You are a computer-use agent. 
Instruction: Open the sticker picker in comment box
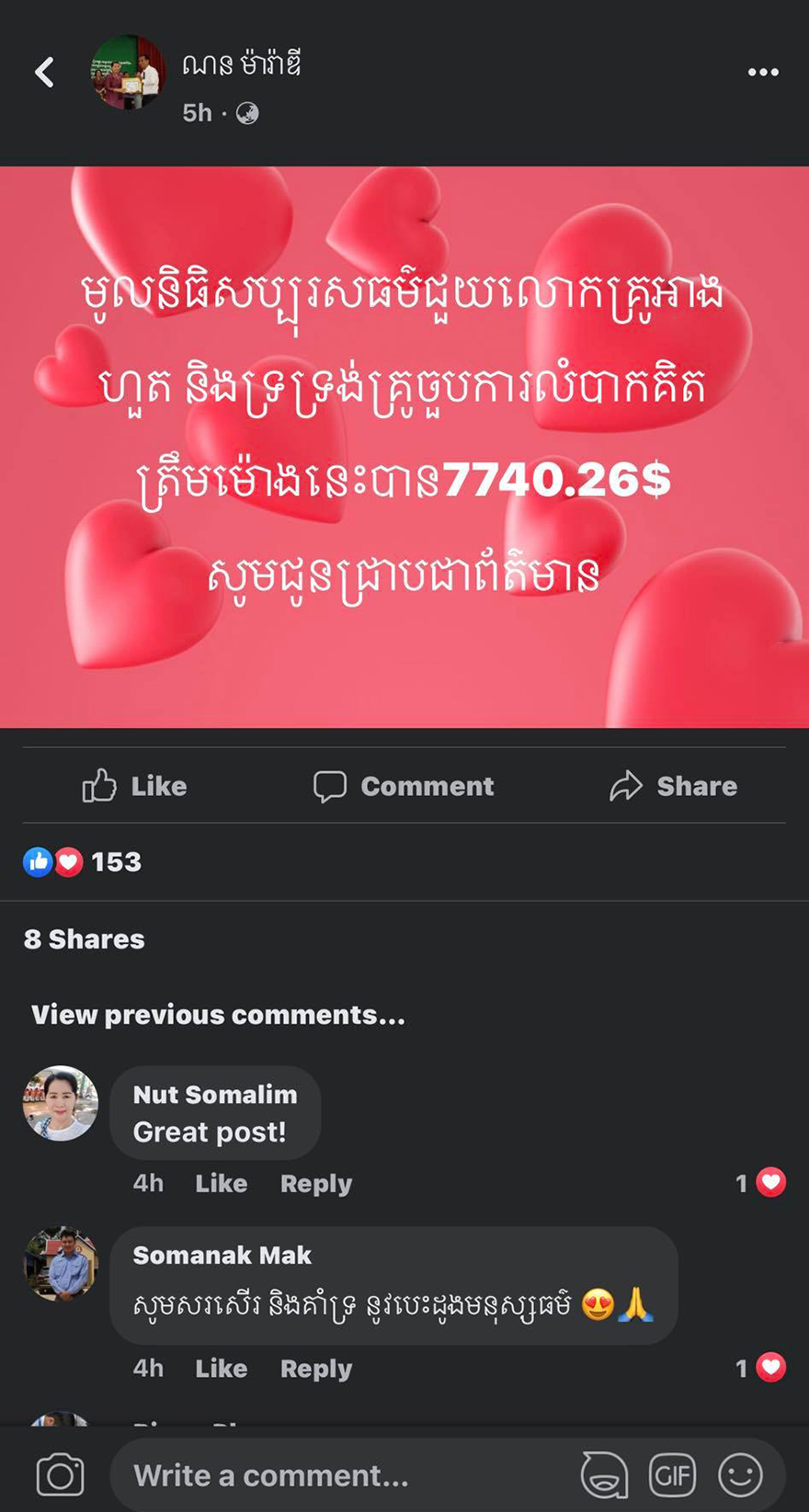pos(604,1476)
